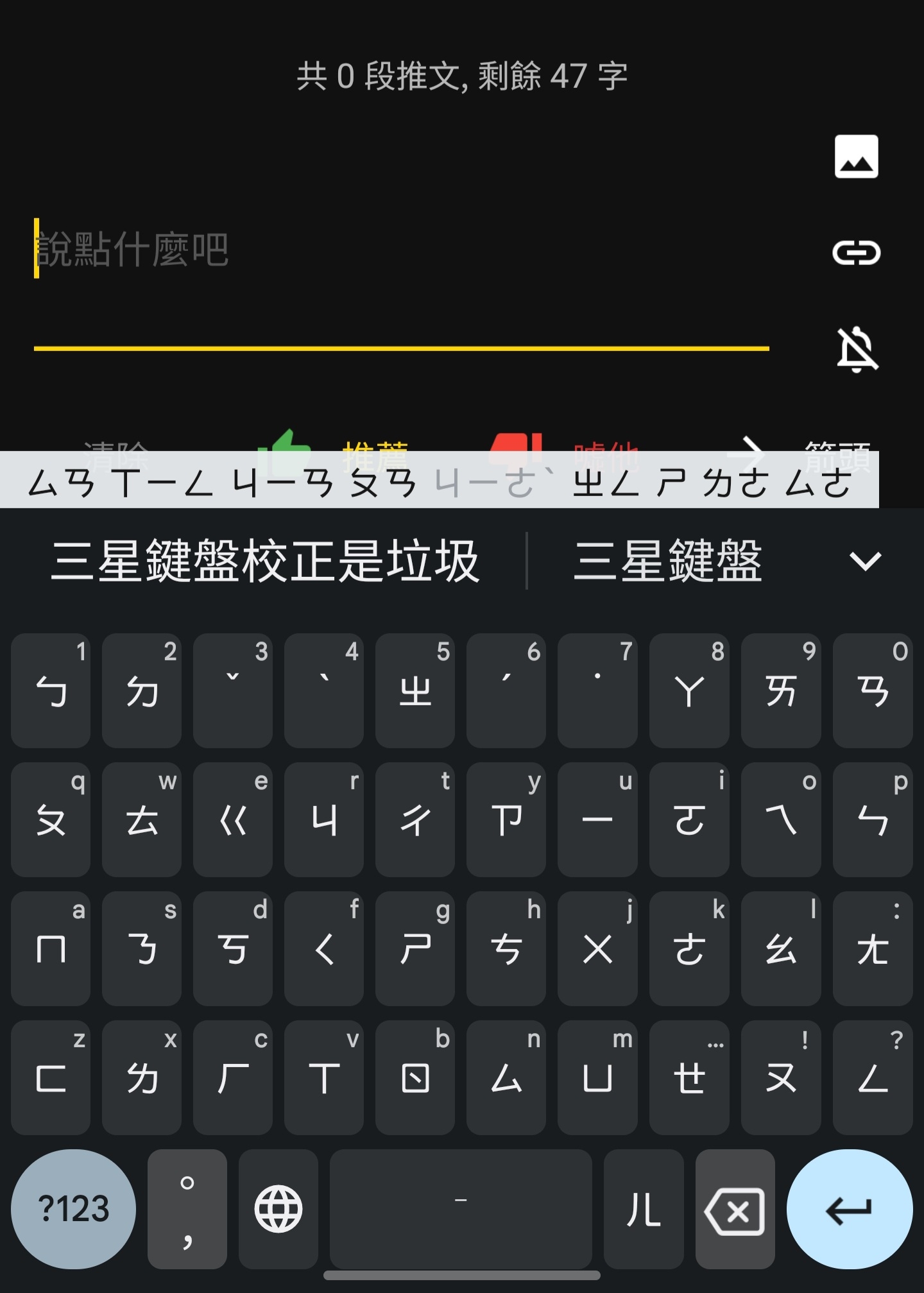Image resolution: width=924 pixels, height=1293 pixels.
Task: Expand more candidate suggestions with the chevron
Action: (x=864, y=561)
